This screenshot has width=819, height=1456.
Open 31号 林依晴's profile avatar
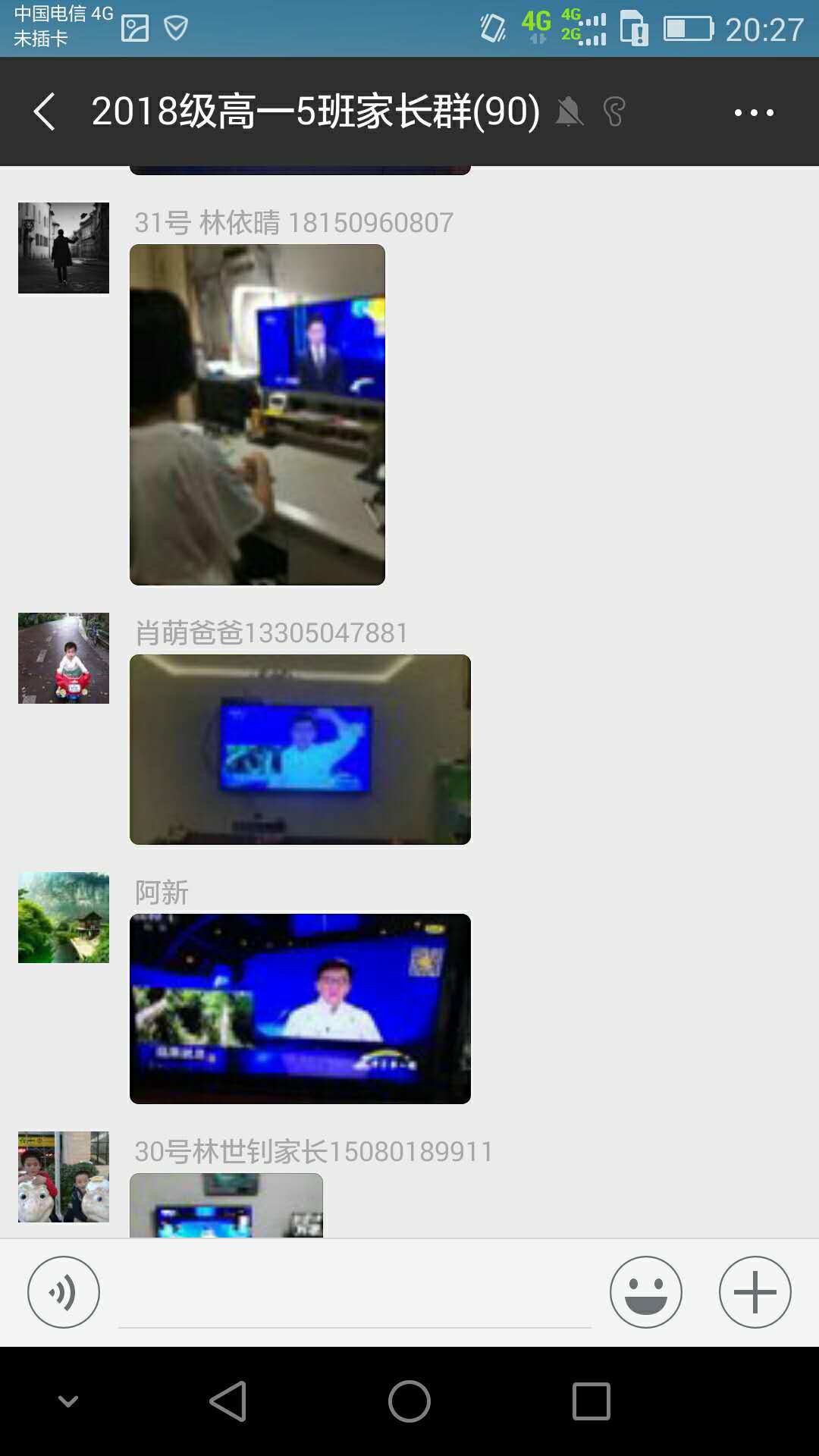[x=64, y=248]
